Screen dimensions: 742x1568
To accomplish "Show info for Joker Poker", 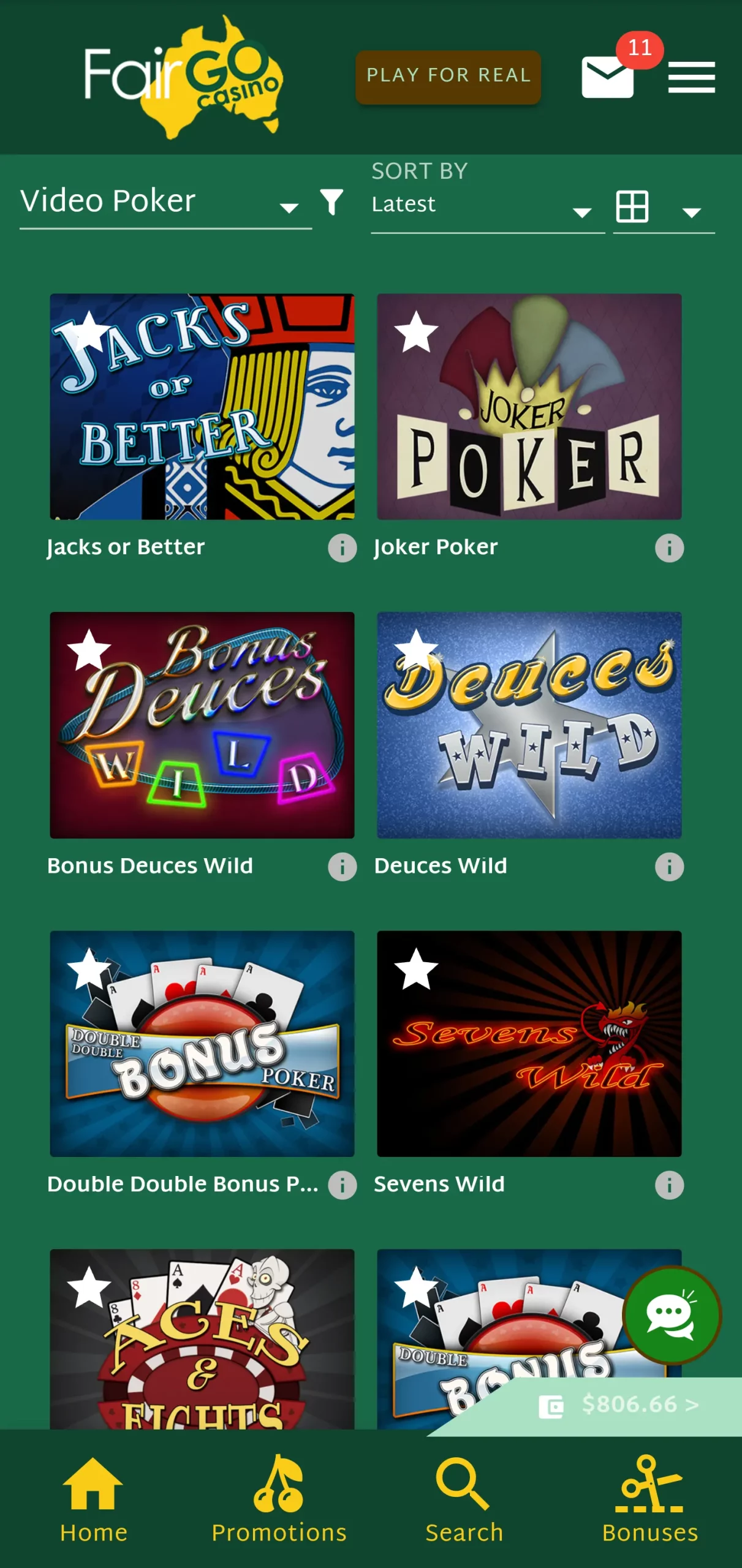I will 669,548.
